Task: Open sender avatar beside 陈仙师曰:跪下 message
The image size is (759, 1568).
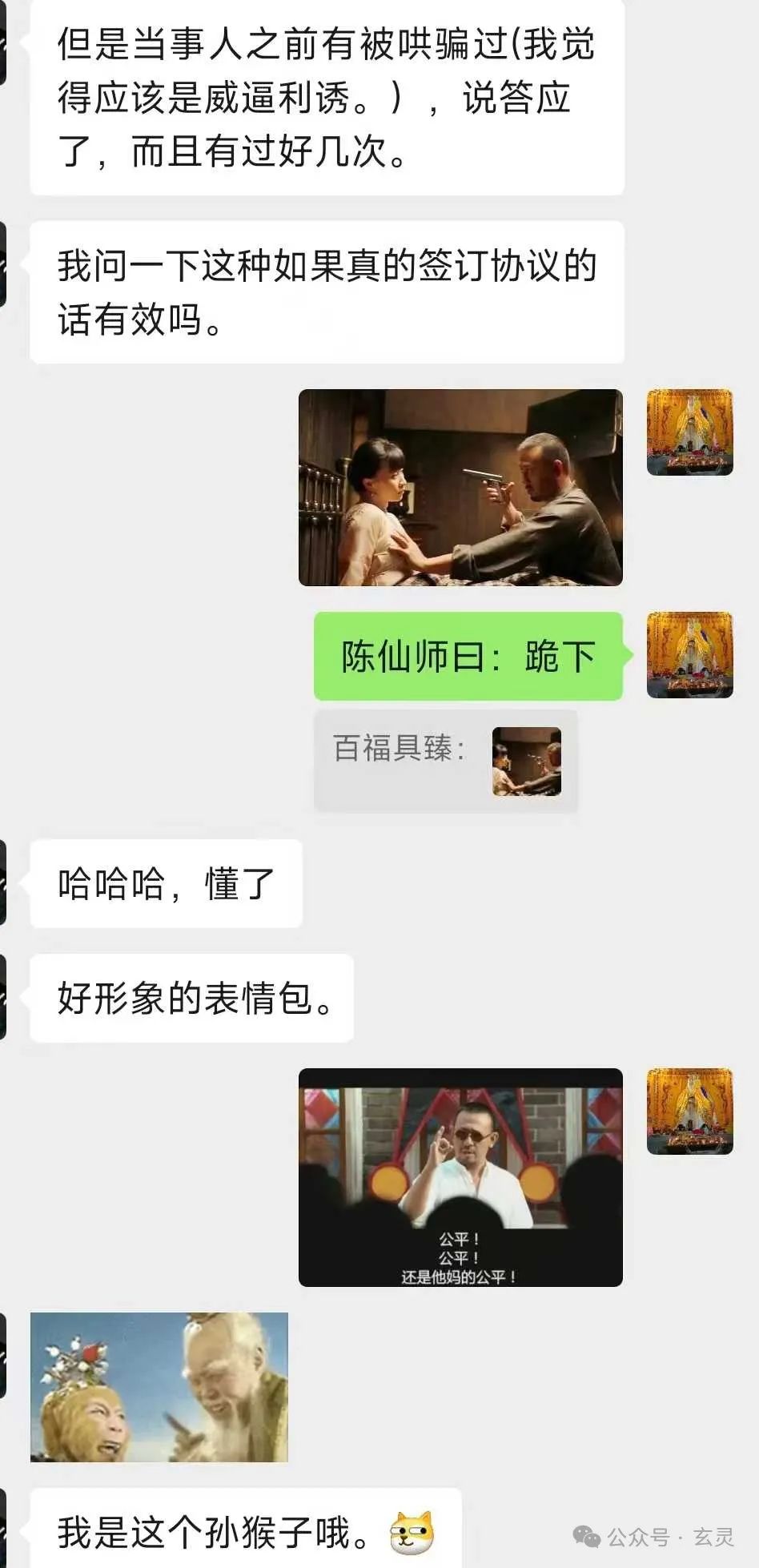Action: tap(689, 655)
